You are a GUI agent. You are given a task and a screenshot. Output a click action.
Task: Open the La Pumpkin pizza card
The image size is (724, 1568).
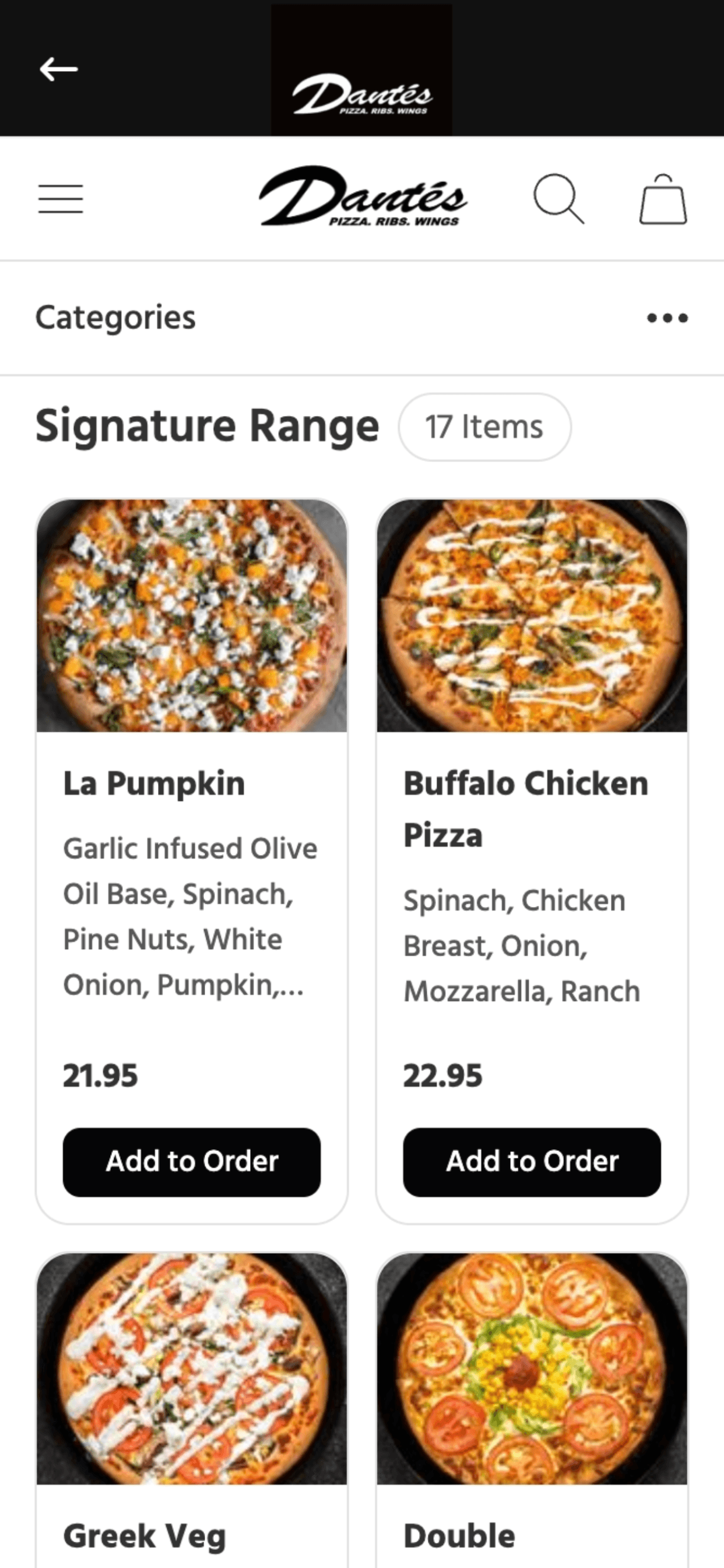(x=192, y=616)
